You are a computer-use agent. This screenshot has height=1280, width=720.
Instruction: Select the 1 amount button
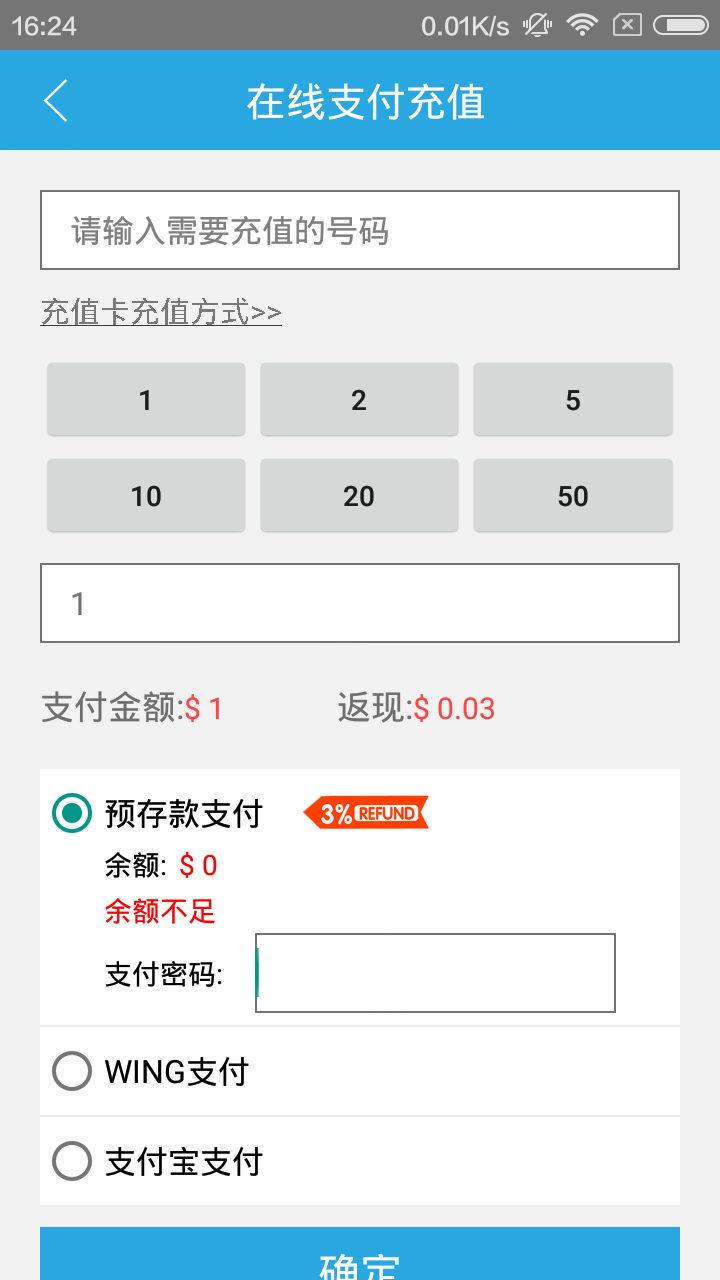pyautogui.click(x=146, y=400)
